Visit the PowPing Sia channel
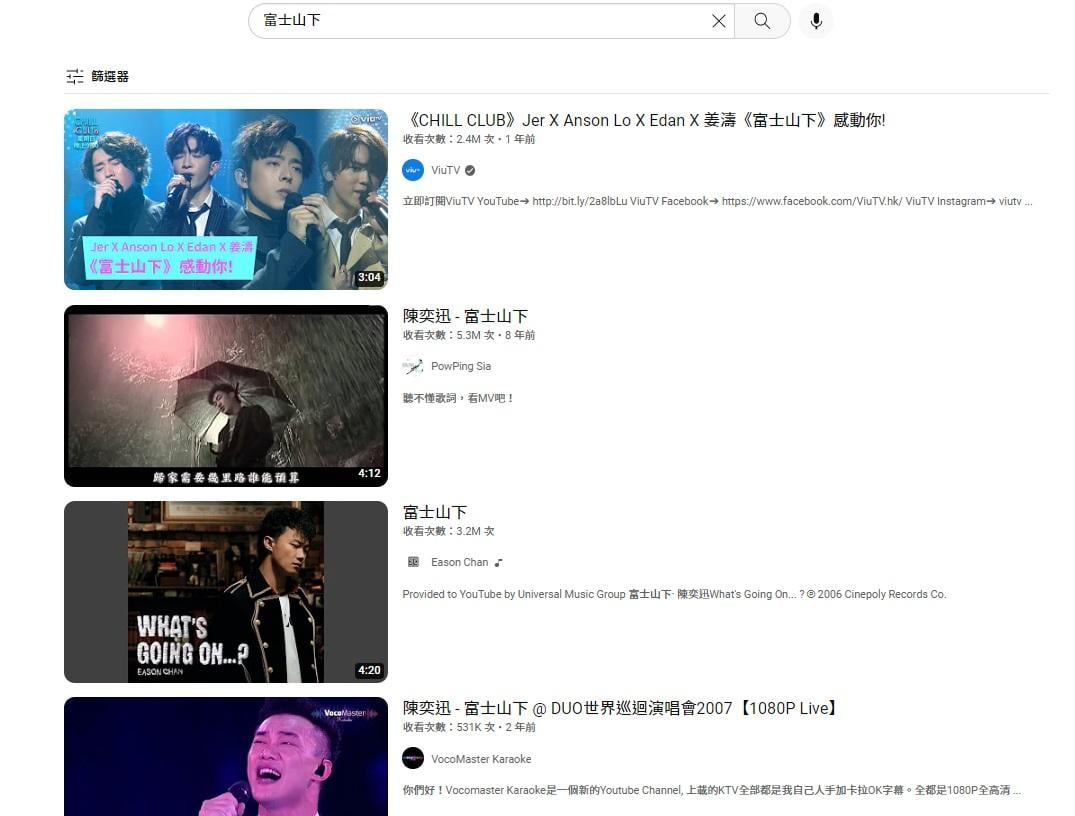The width and height of the screenshot is (1075, 816). [x=460, y=366]
